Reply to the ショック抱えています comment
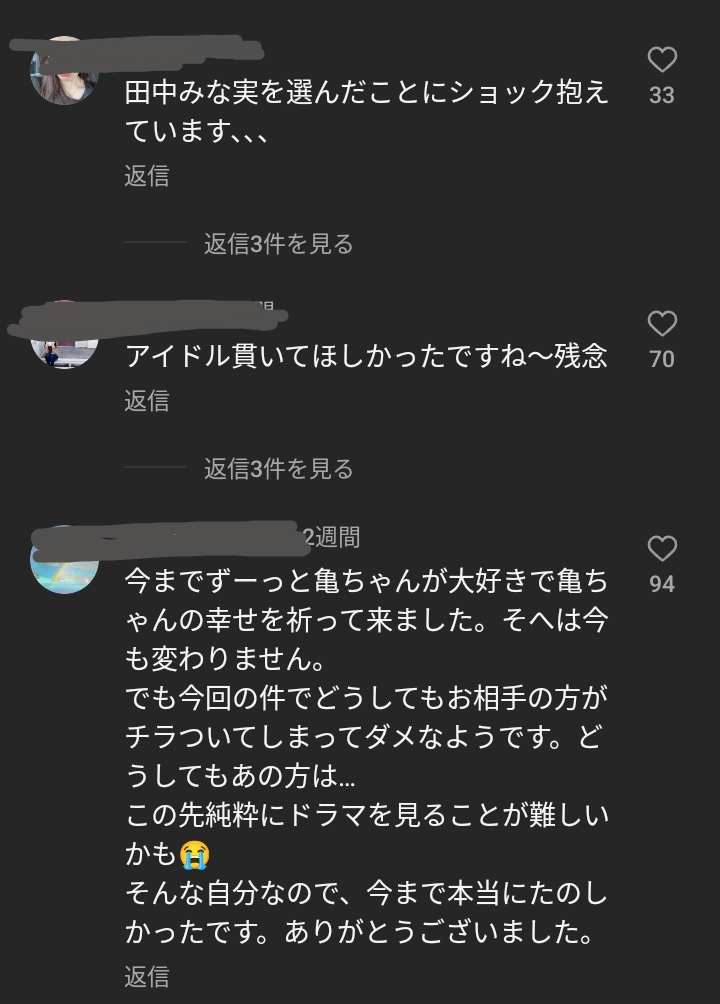 click(x=147, y=175)
